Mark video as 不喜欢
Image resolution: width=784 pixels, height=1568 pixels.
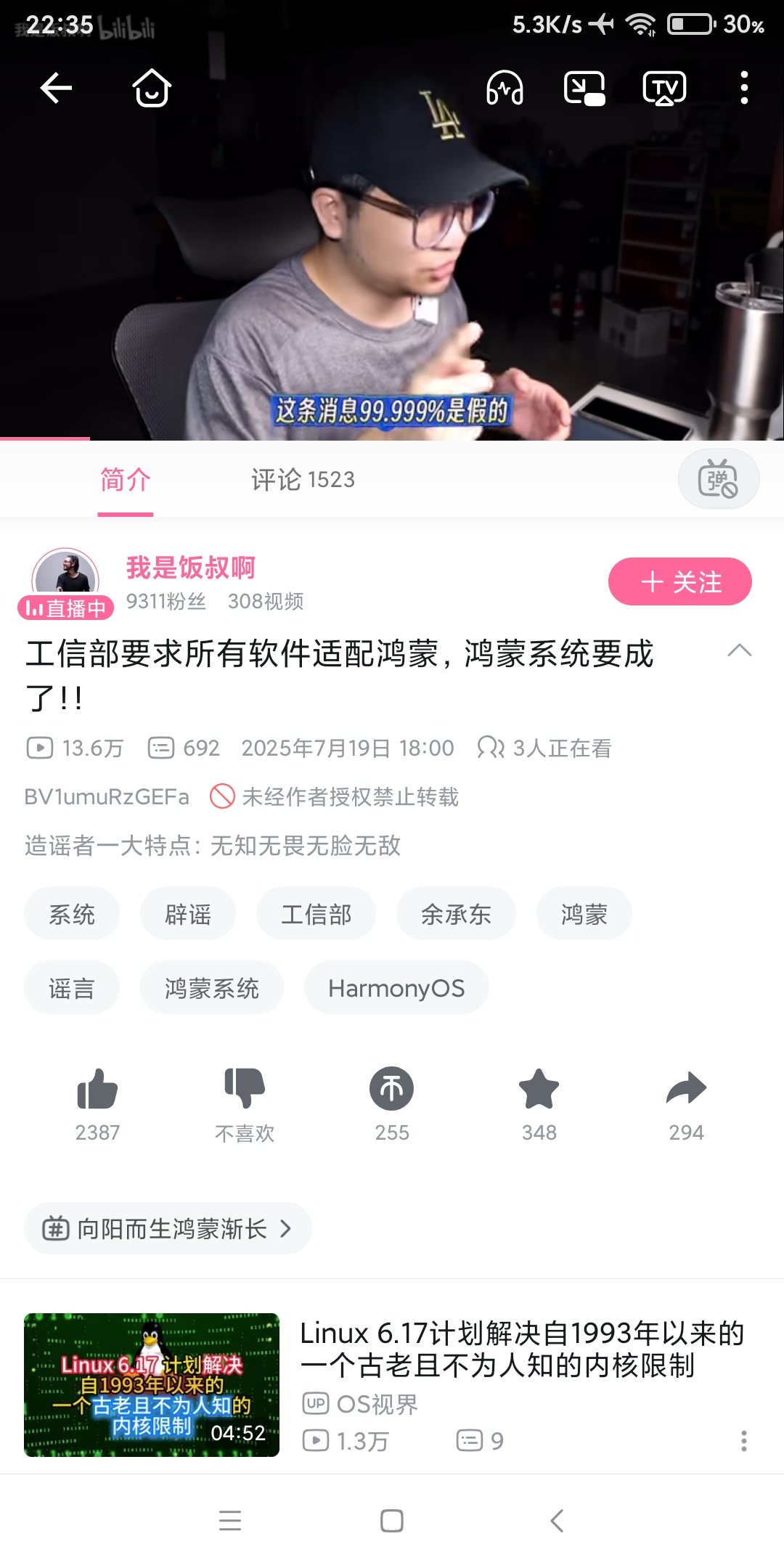(245, 1090)
